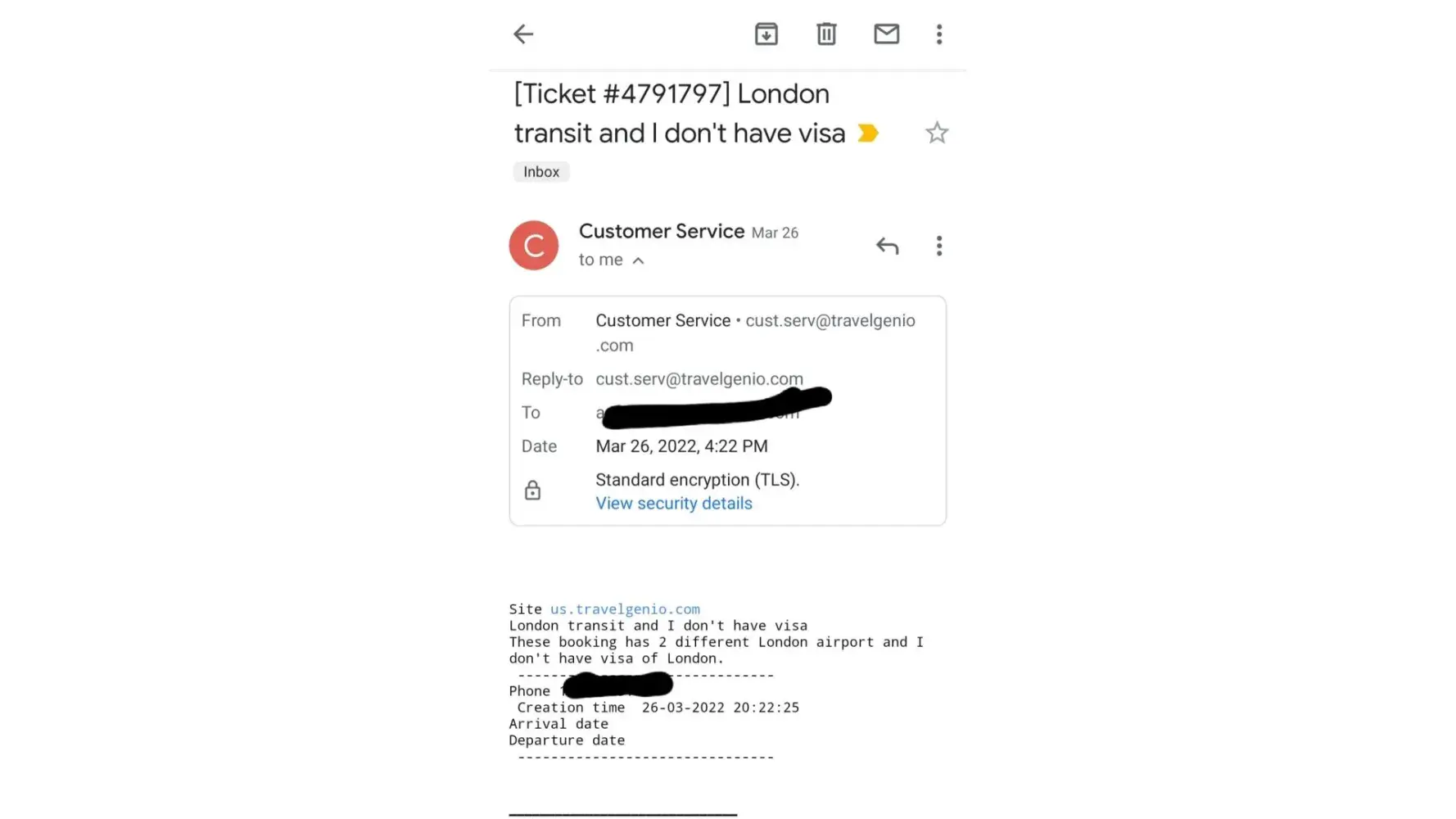The width and height of the screenshot is (1456, 819).
Task: Collapse the 'to me' sender details
Action: [638, 260]
